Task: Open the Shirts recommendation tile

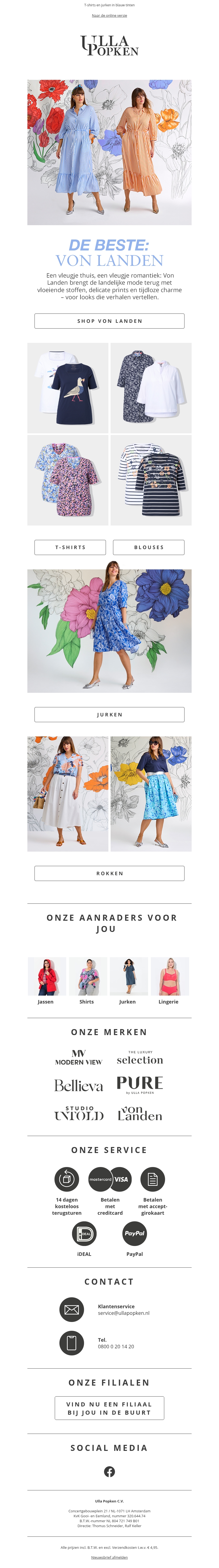Action: coord(87,980)
